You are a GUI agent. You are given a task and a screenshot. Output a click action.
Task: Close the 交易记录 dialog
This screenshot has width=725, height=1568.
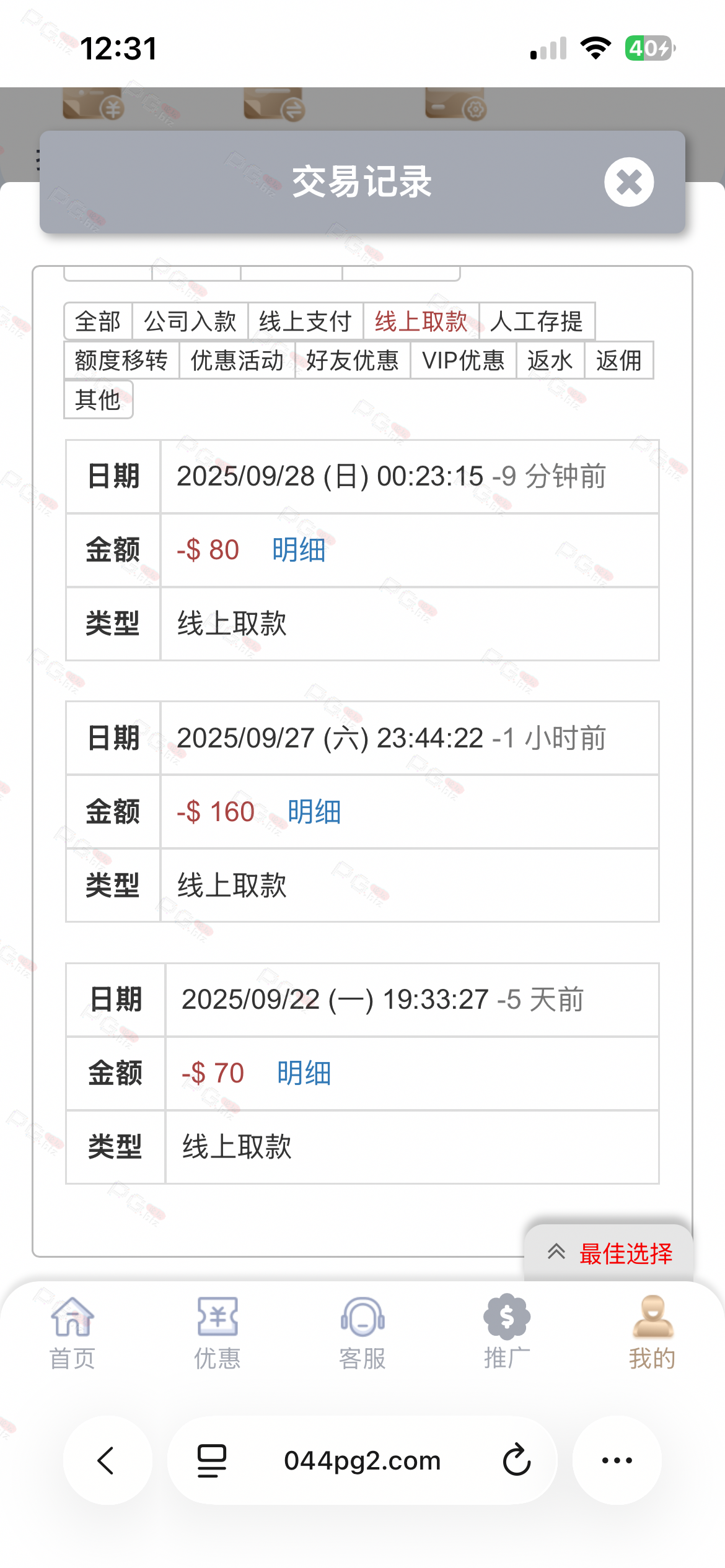tap(629, 182)
